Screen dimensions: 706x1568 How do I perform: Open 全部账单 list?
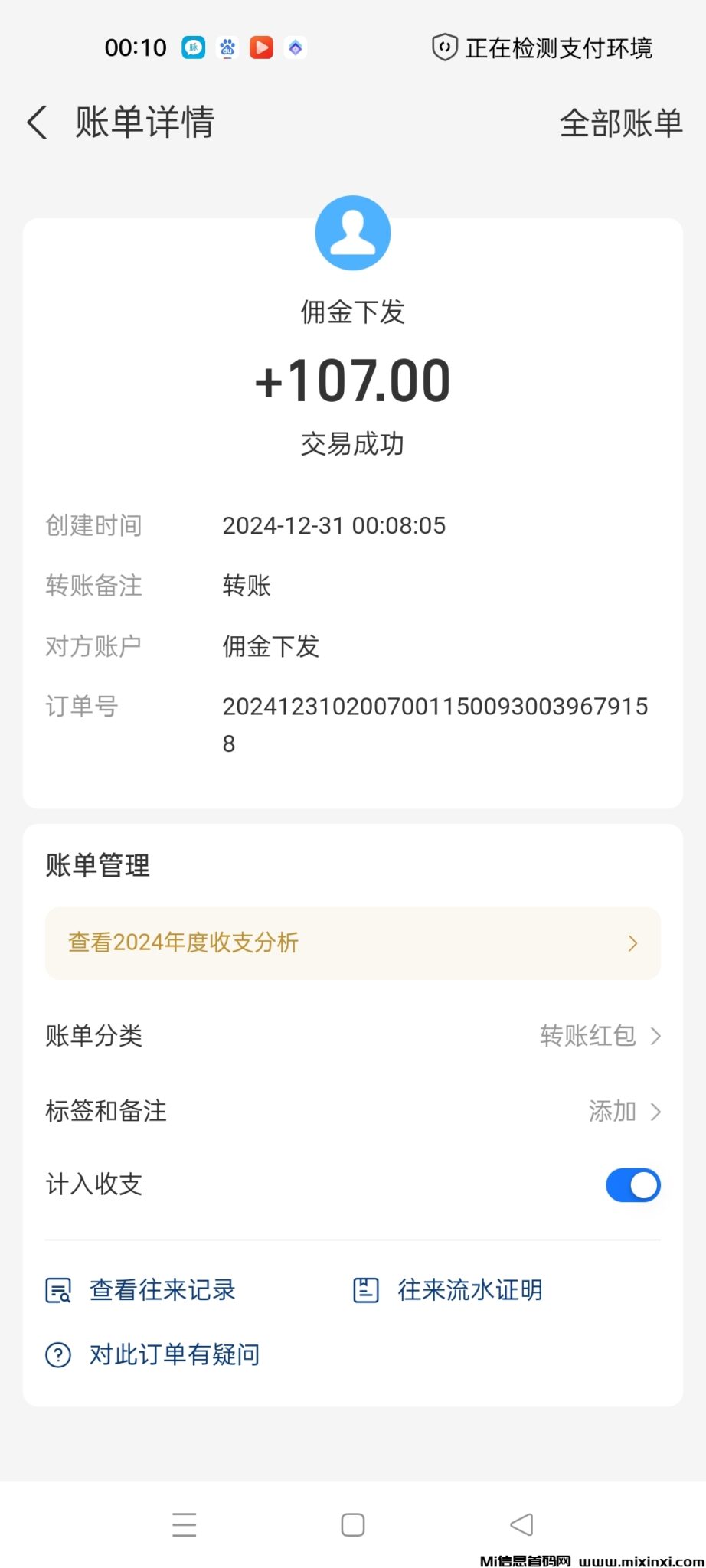click(x=620, y=122)
